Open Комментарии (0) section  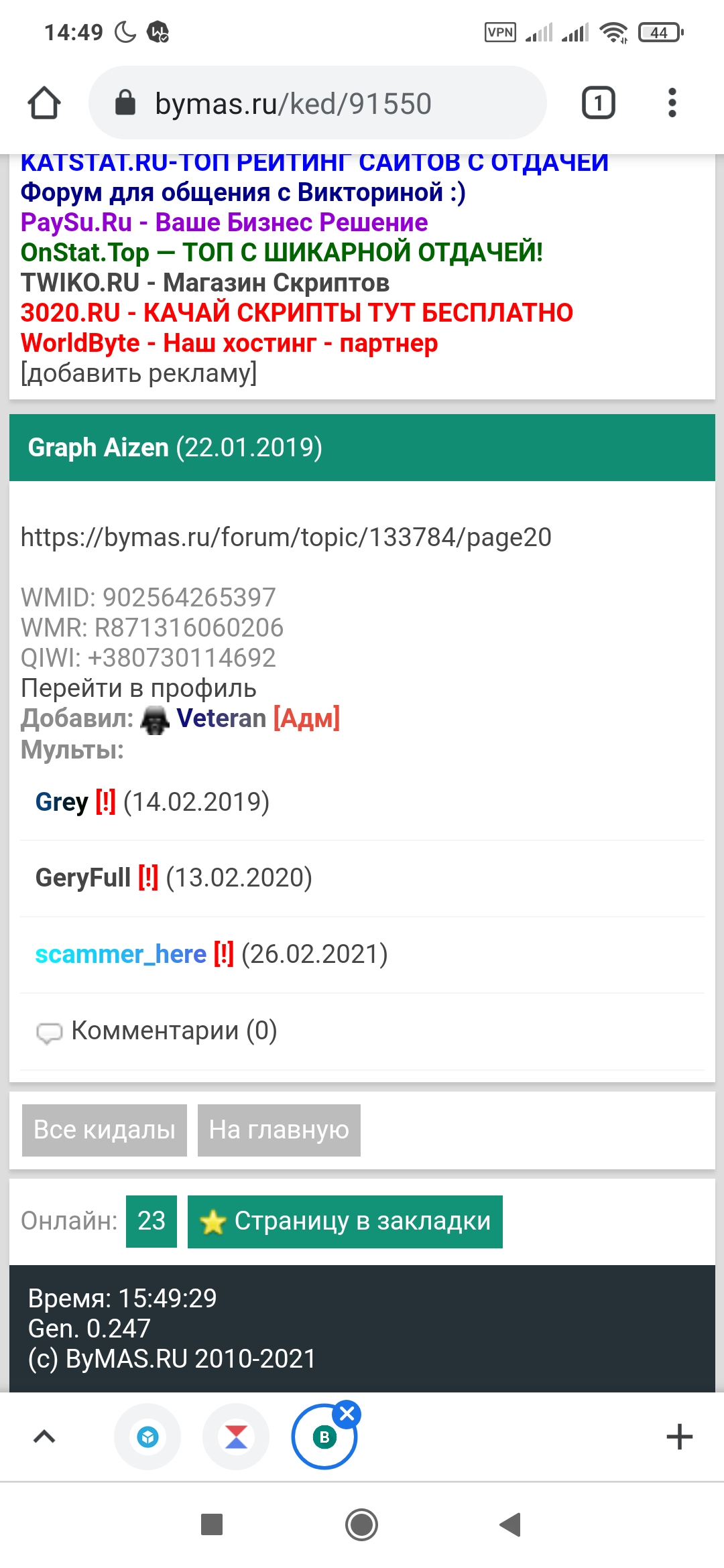[173, 1031]
